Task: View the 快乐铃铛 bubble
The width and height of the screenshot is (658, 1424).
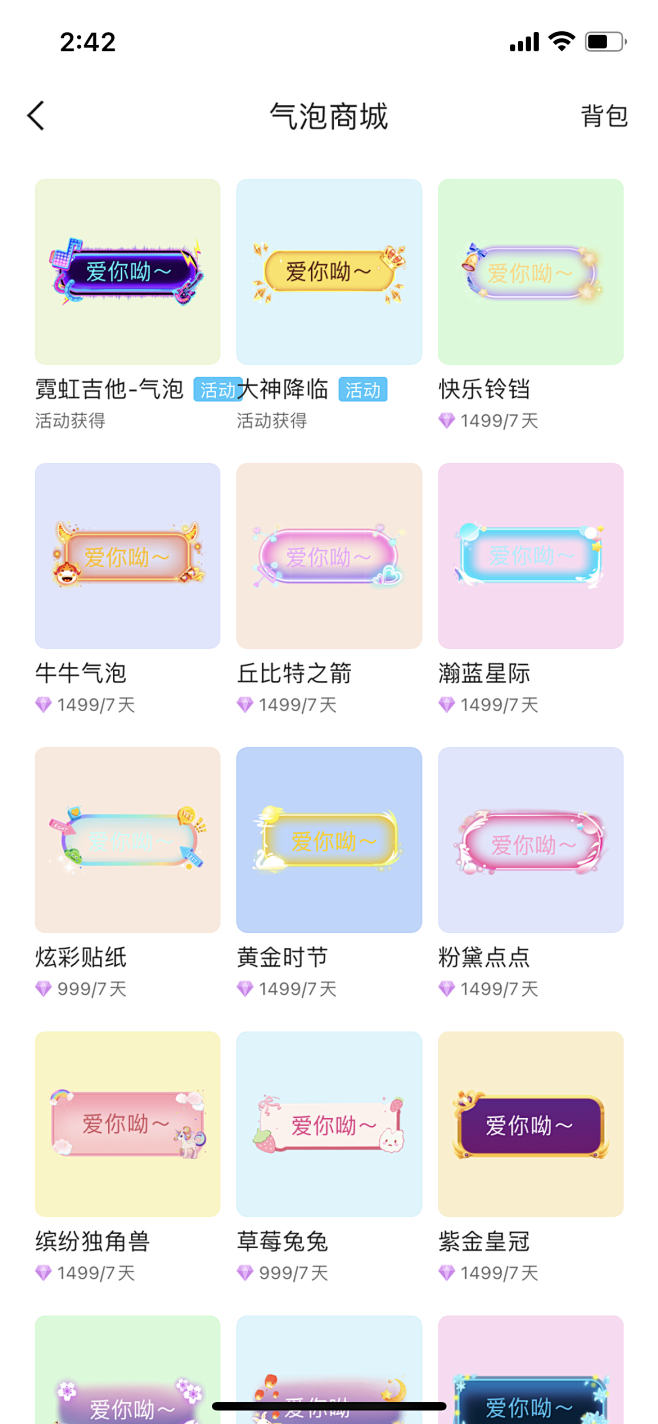Action: (x=530, y=272)
